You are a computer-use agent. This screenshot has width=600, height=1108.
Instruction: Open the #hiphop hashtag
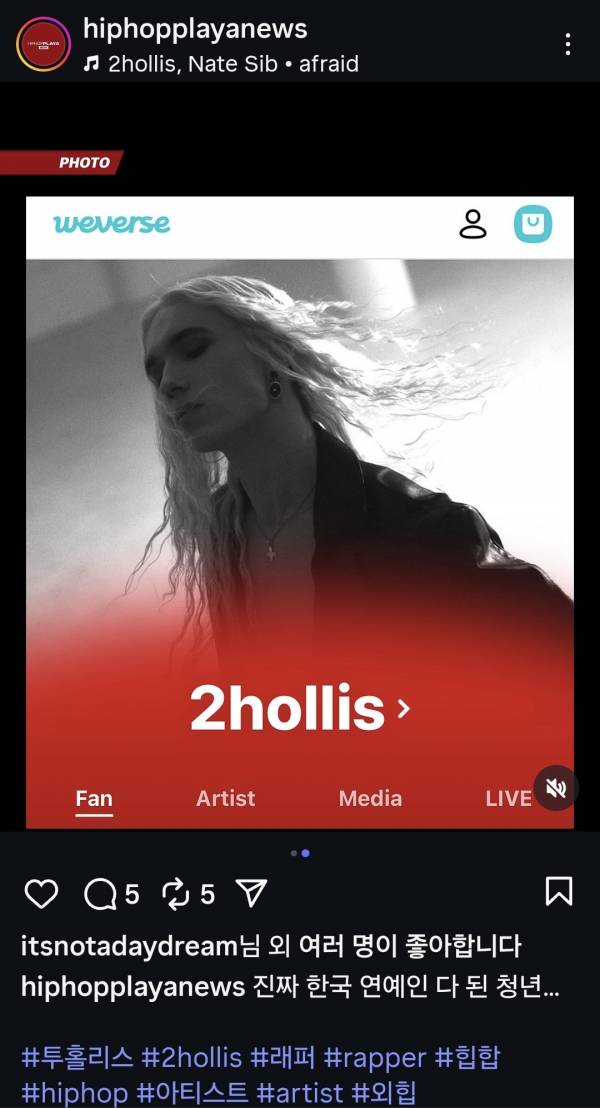(75, 1092)
